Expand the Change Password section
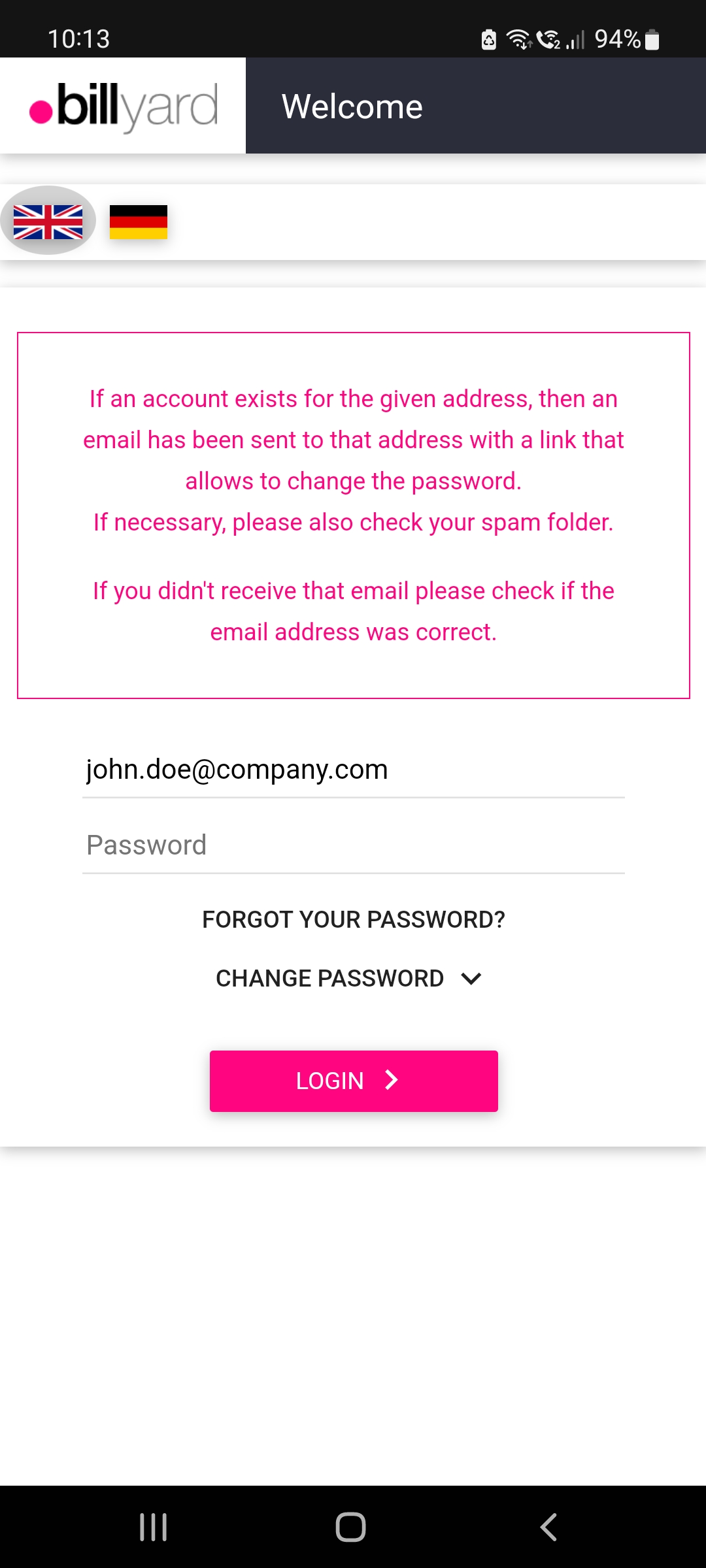Screen dimensions: 706x1568 (x=348, y=978)
